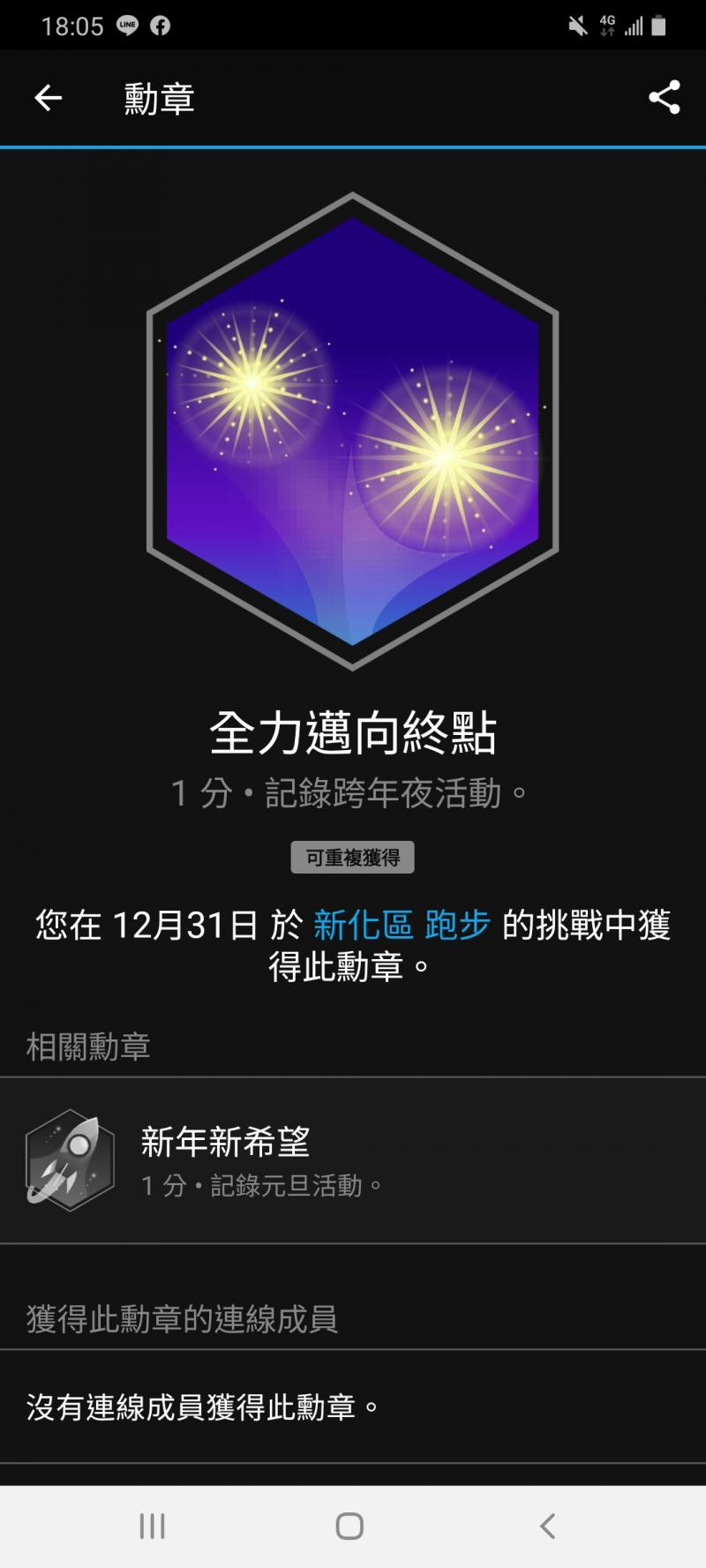Share this badge

pos(664,98)
